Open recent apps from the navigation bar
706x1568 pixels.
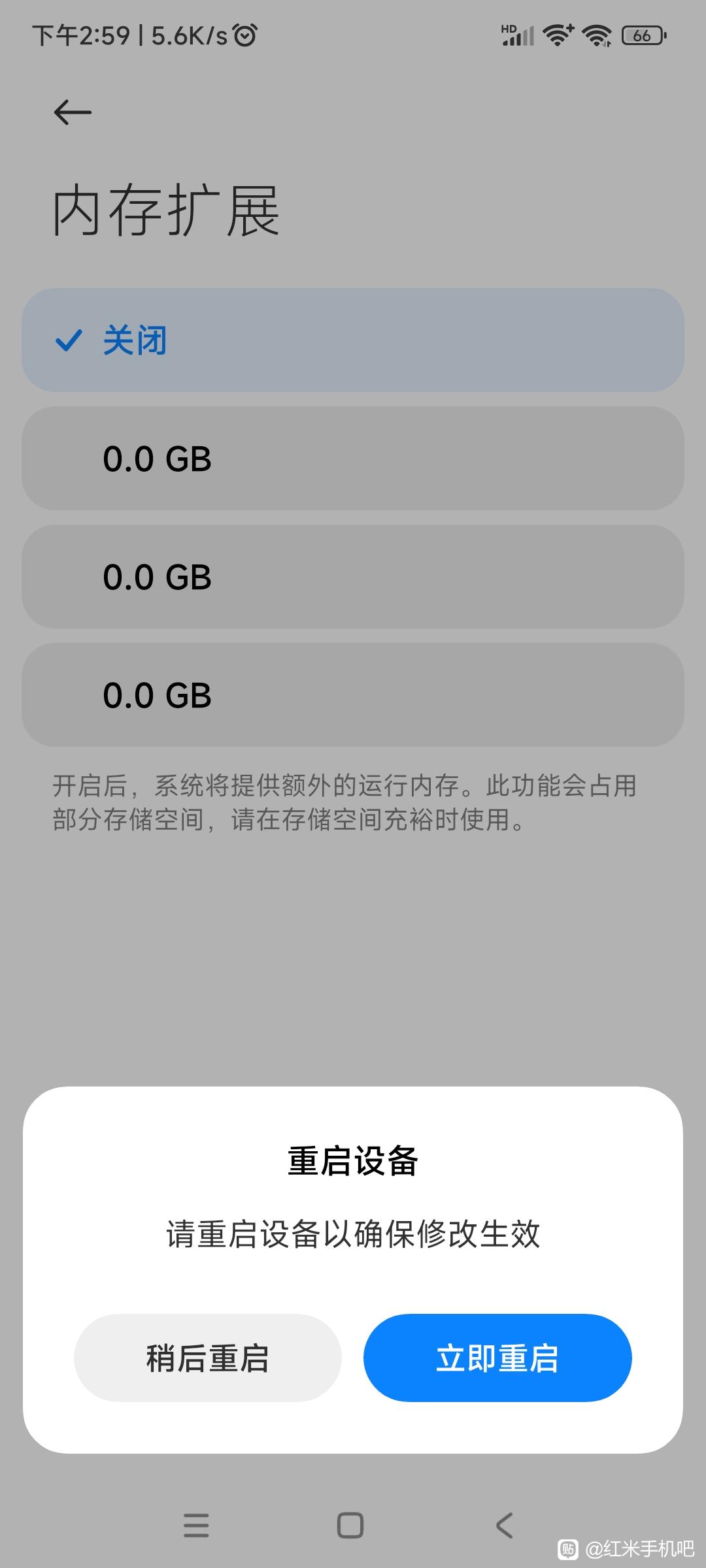(196, 1526)
